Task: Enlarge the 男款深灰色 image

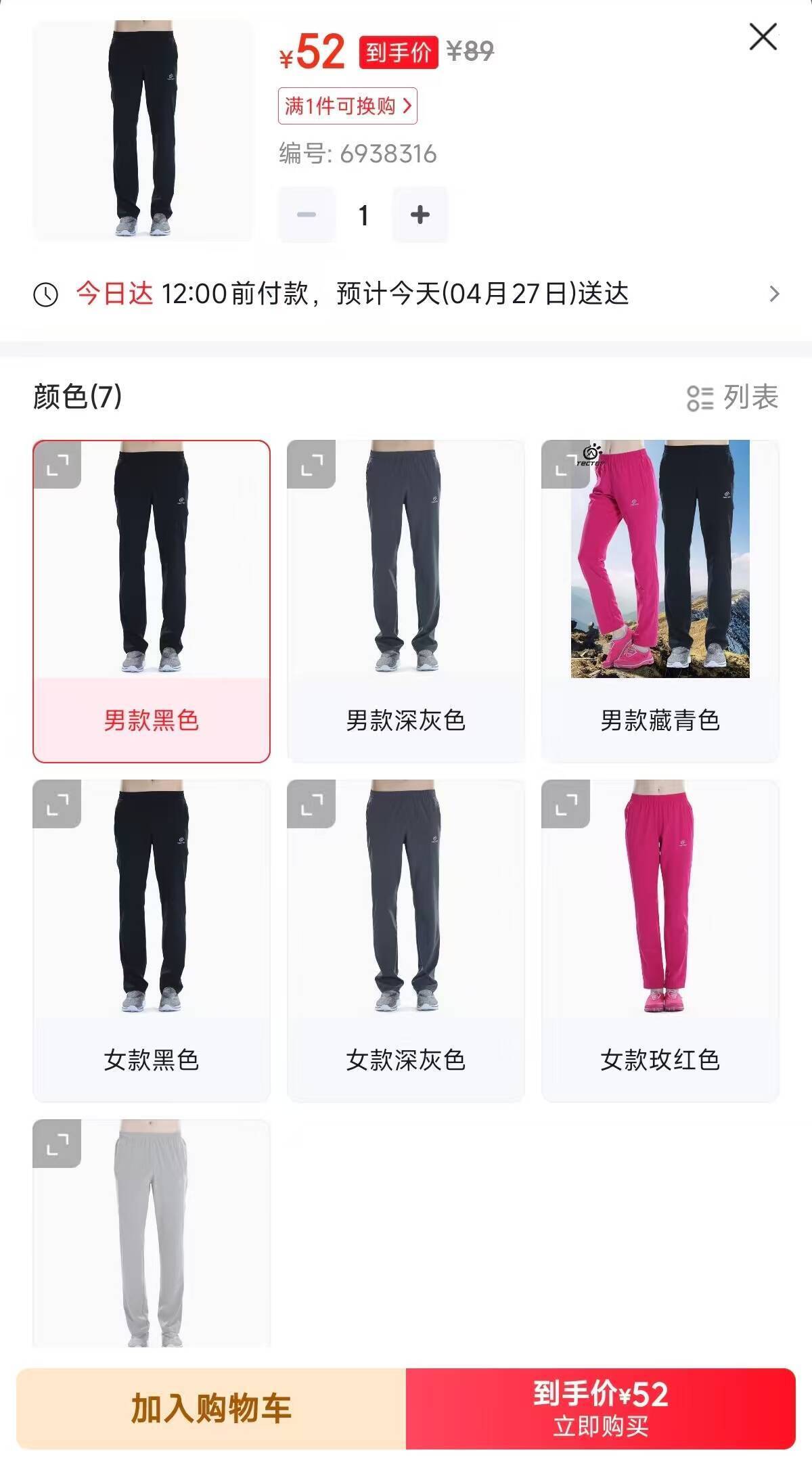Action: point(311,464)
